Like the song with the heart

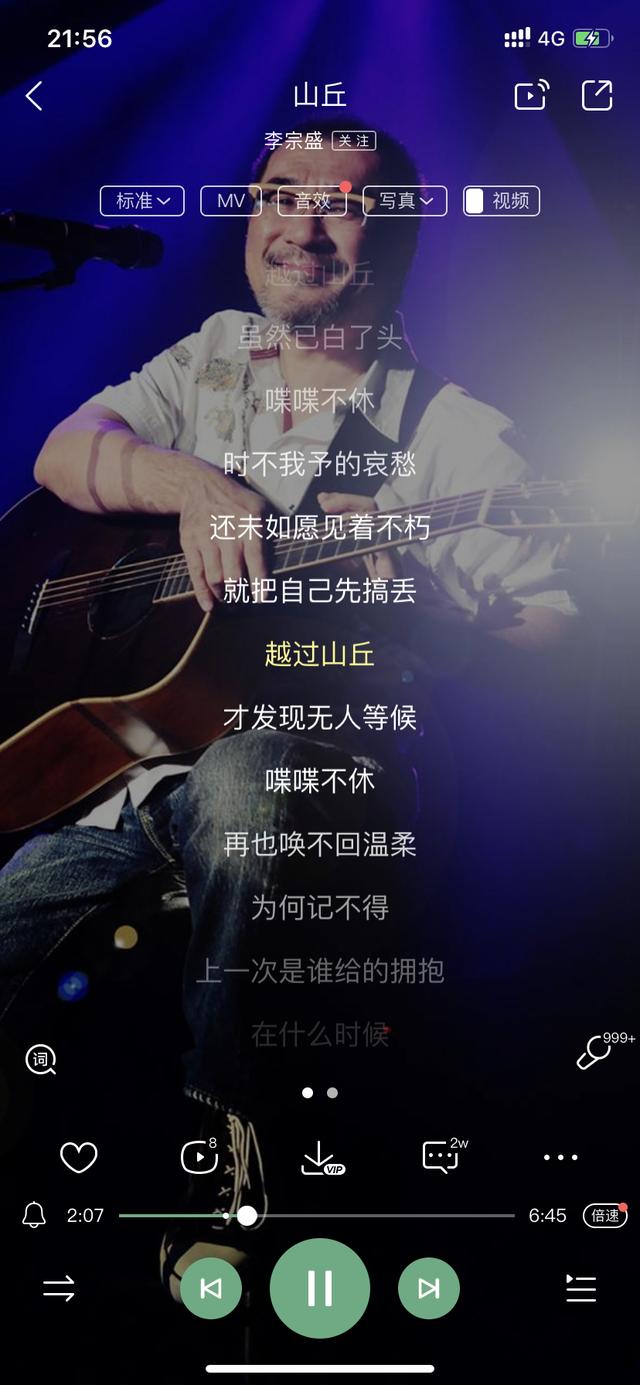coord(79,1157)
